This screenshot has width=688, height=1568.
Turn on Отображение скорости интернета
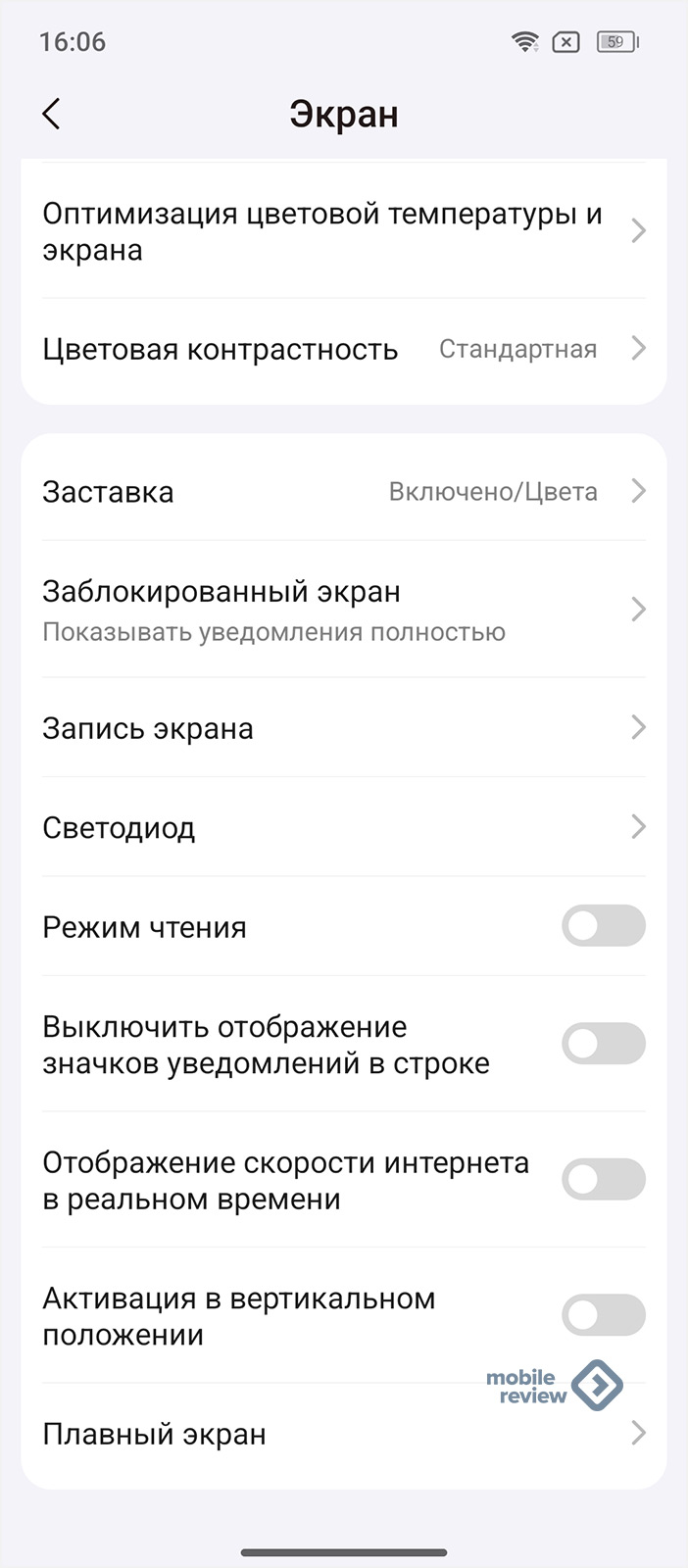(x=603, y=1179)
